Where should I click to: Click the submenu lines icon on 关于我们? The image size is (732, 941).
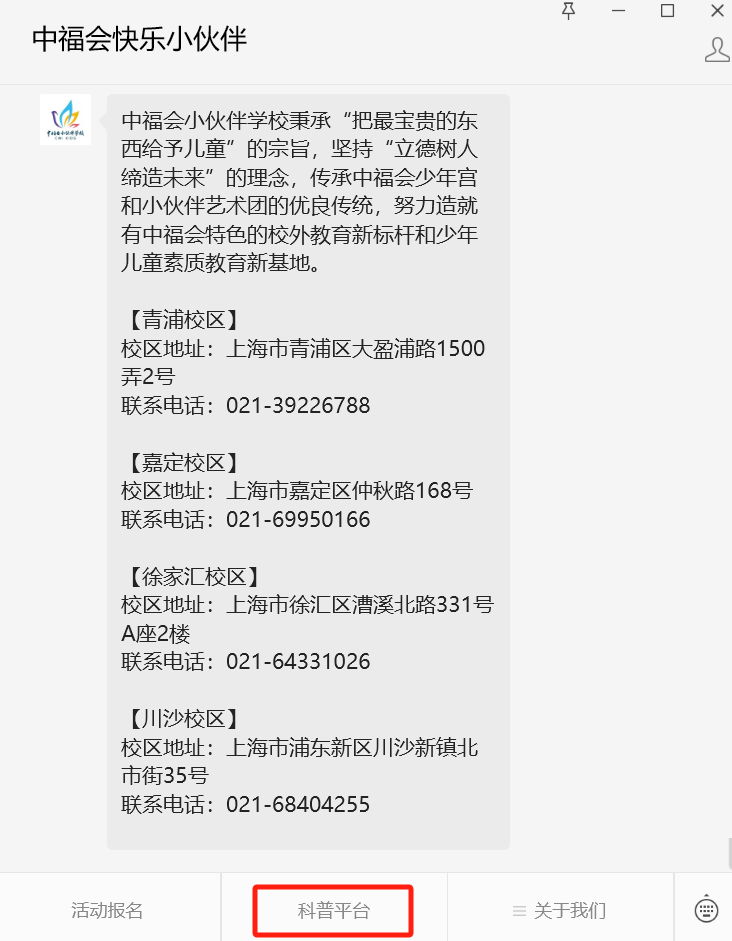[518, 908]
